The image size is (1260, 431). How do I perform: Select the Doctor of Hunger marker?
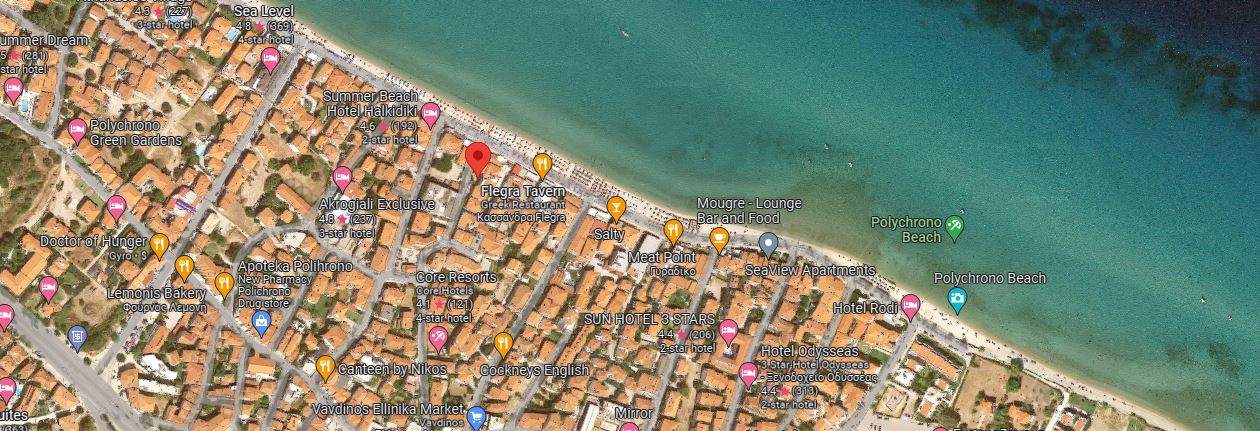159,244
